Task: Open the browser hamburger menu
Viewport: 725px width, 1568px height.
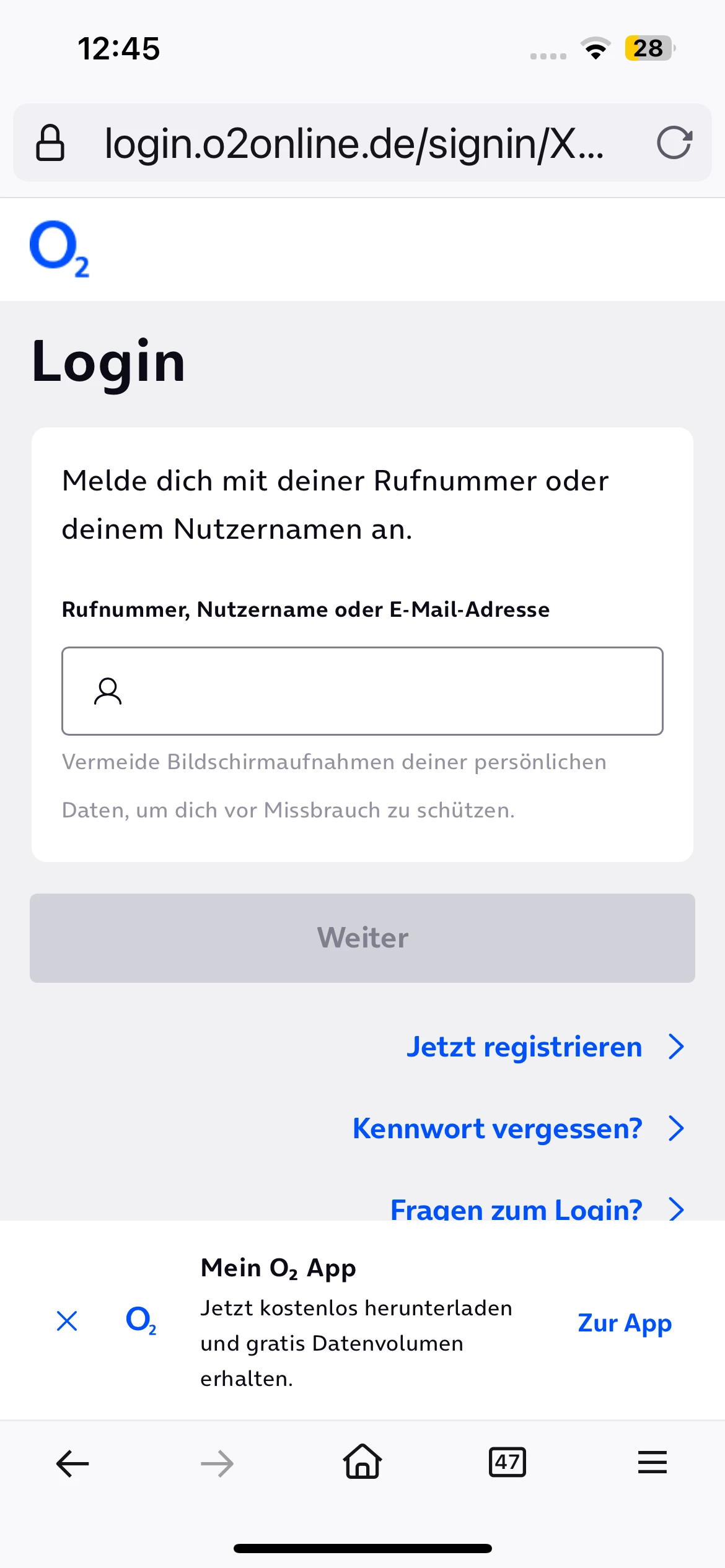Action: (x=652, y=1462)
